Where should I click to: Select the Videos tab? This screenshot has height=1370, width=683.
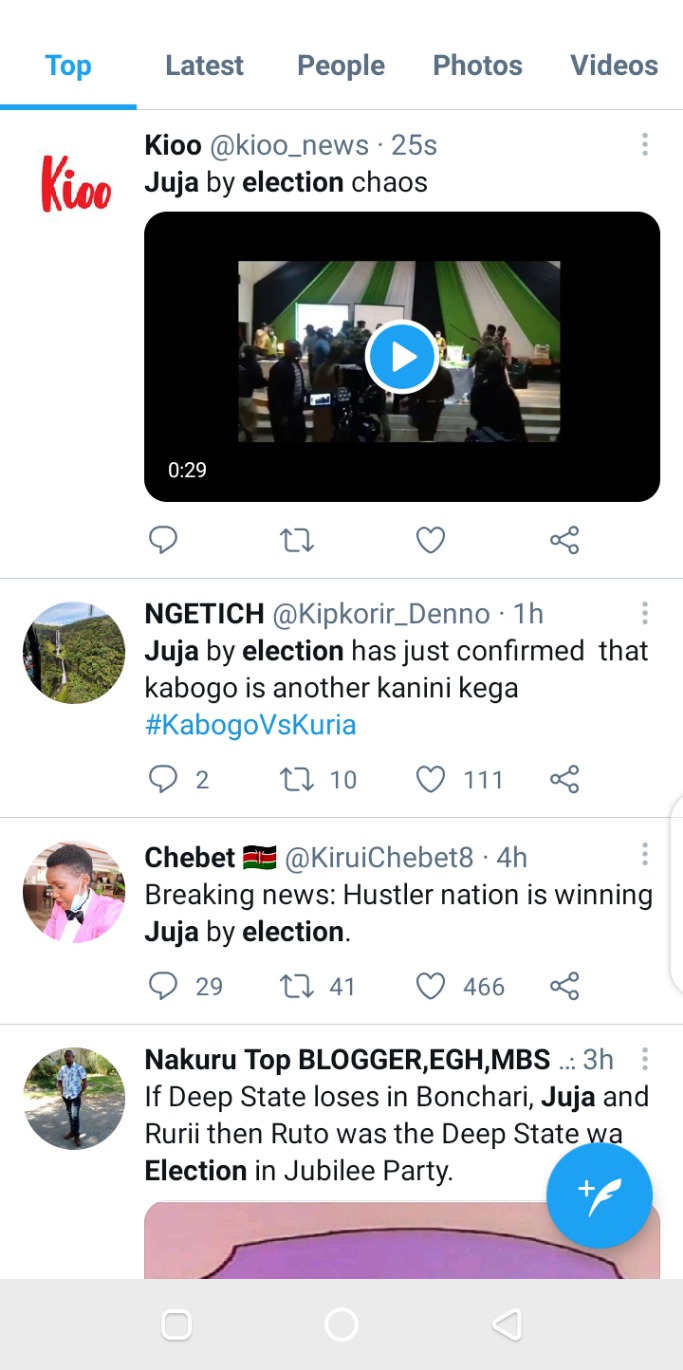(614, 66)
